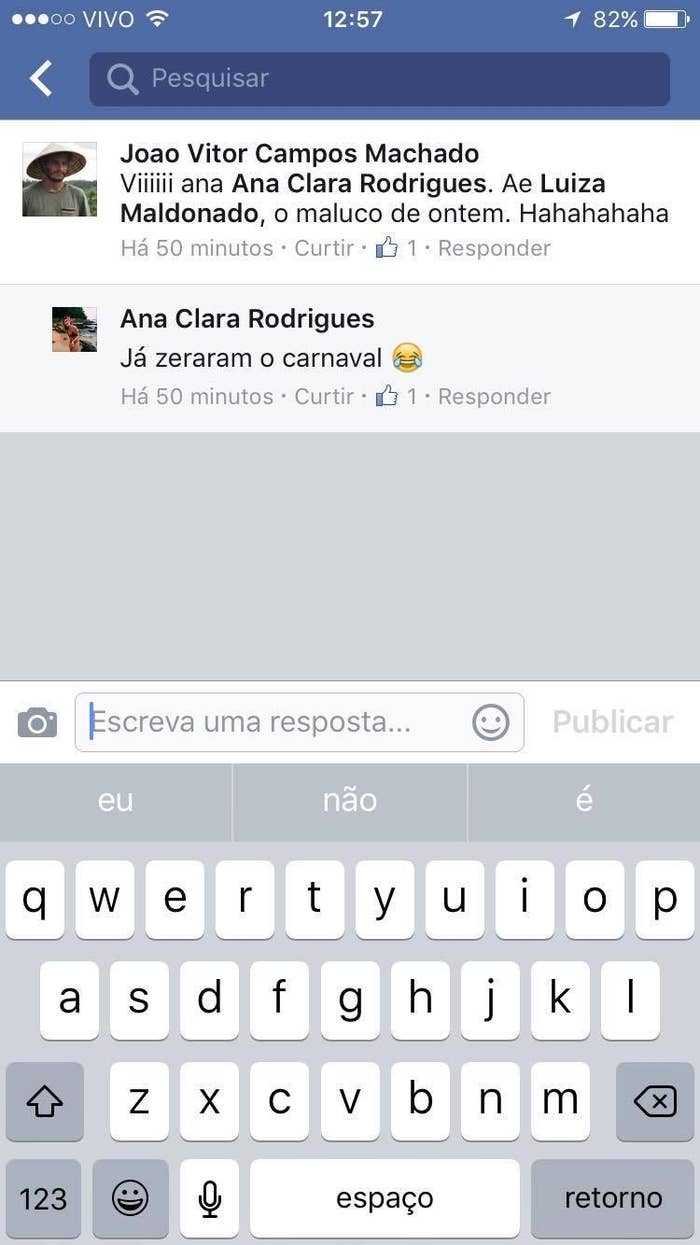Tap the retorno key
This screenshot has width=700, height=1245.
coord(612,1197)
